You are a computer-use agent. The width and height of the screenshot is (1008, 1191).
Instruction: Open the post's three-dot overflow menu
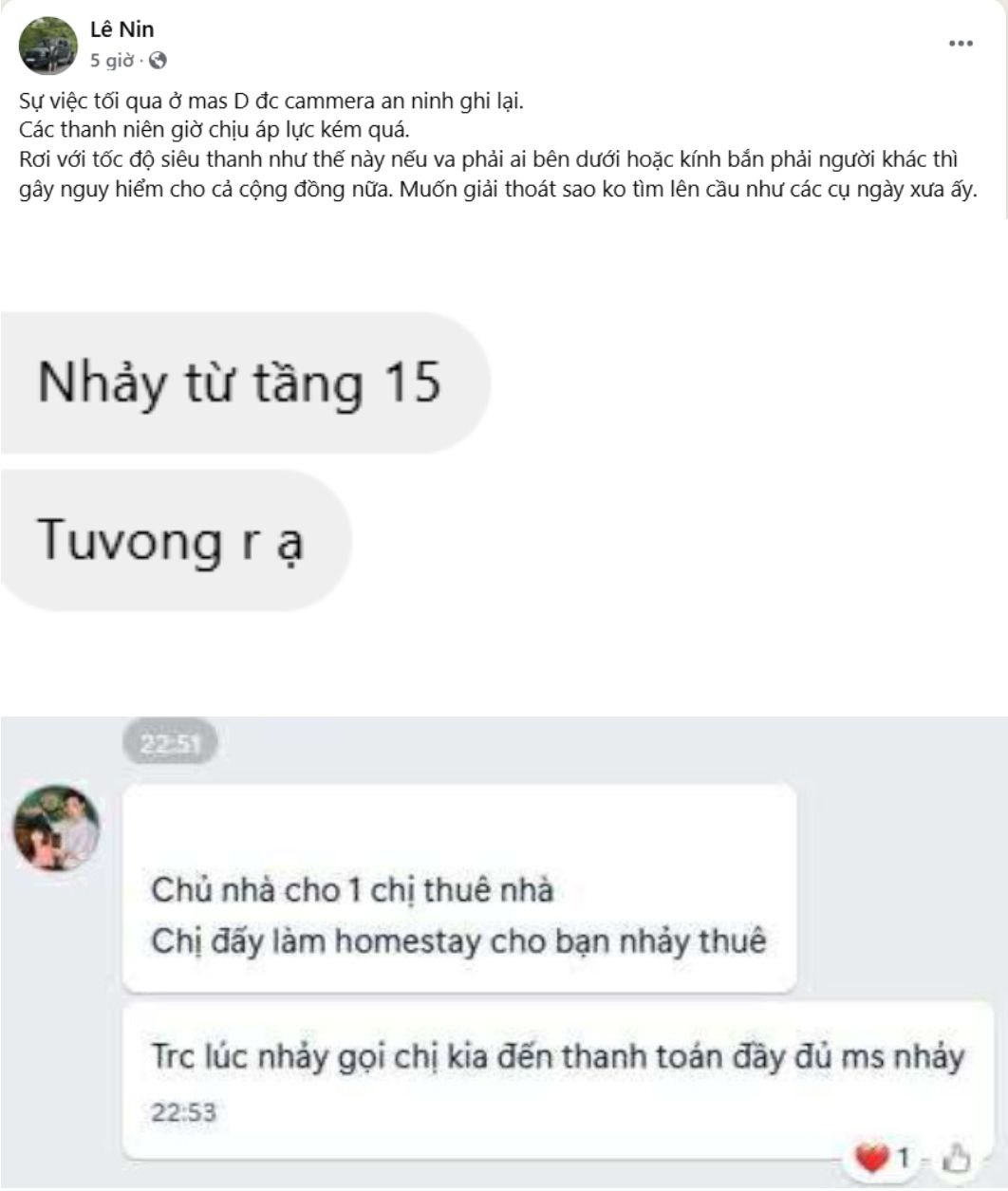961,45
